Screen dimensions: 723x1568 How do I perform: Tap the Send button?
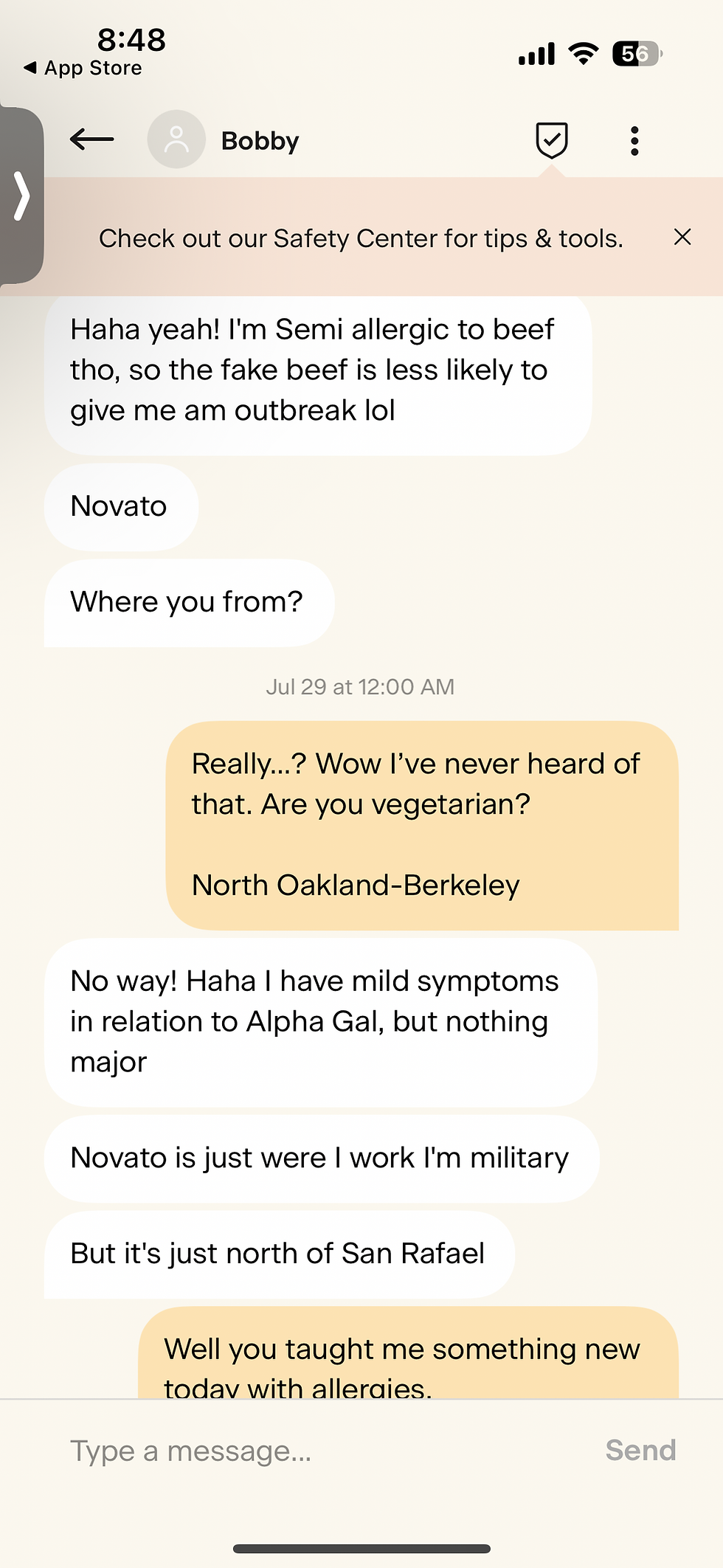click(640, 1451)
